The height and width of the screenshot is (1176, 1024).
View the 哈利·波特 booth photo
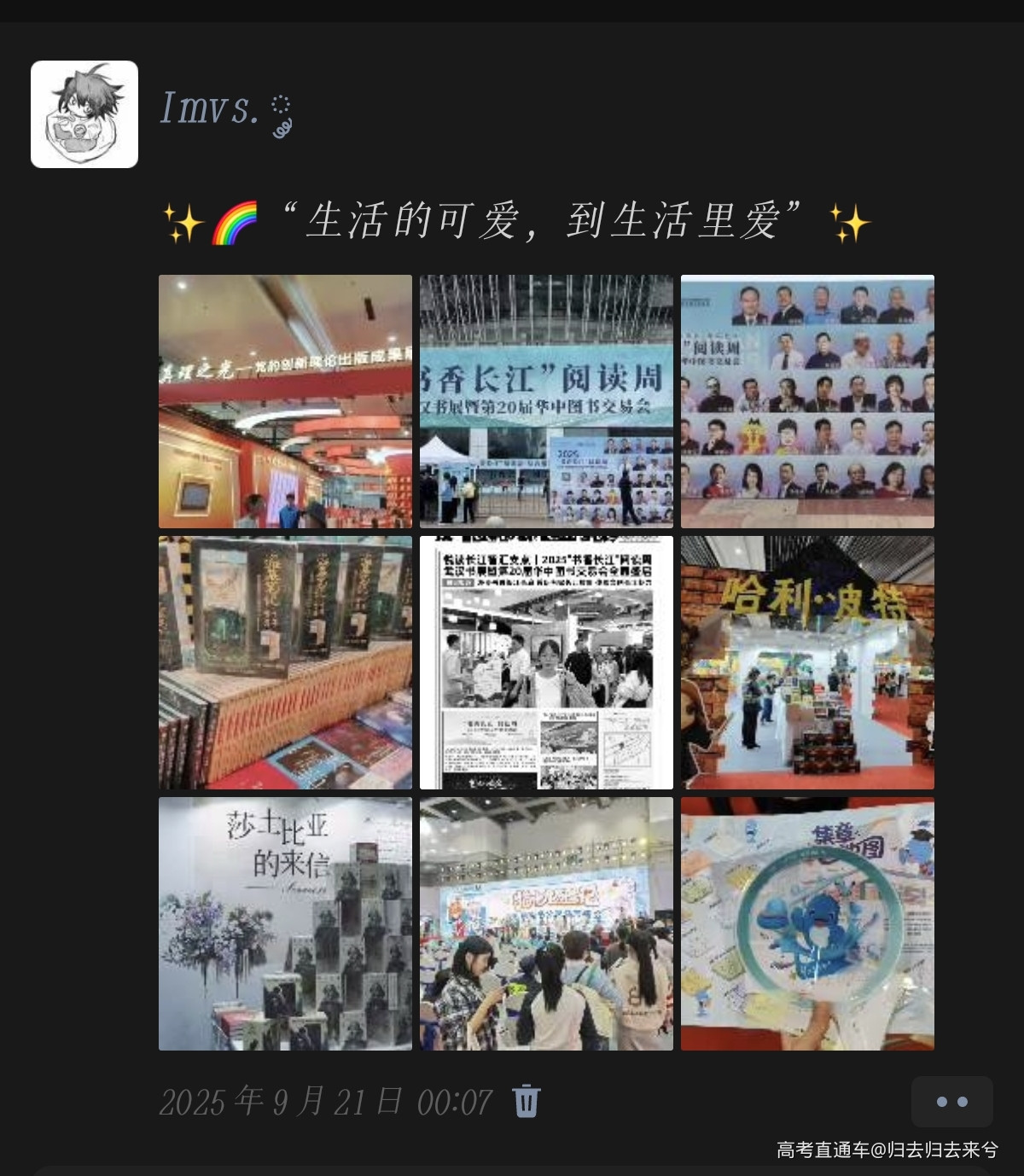click(807, 662)
